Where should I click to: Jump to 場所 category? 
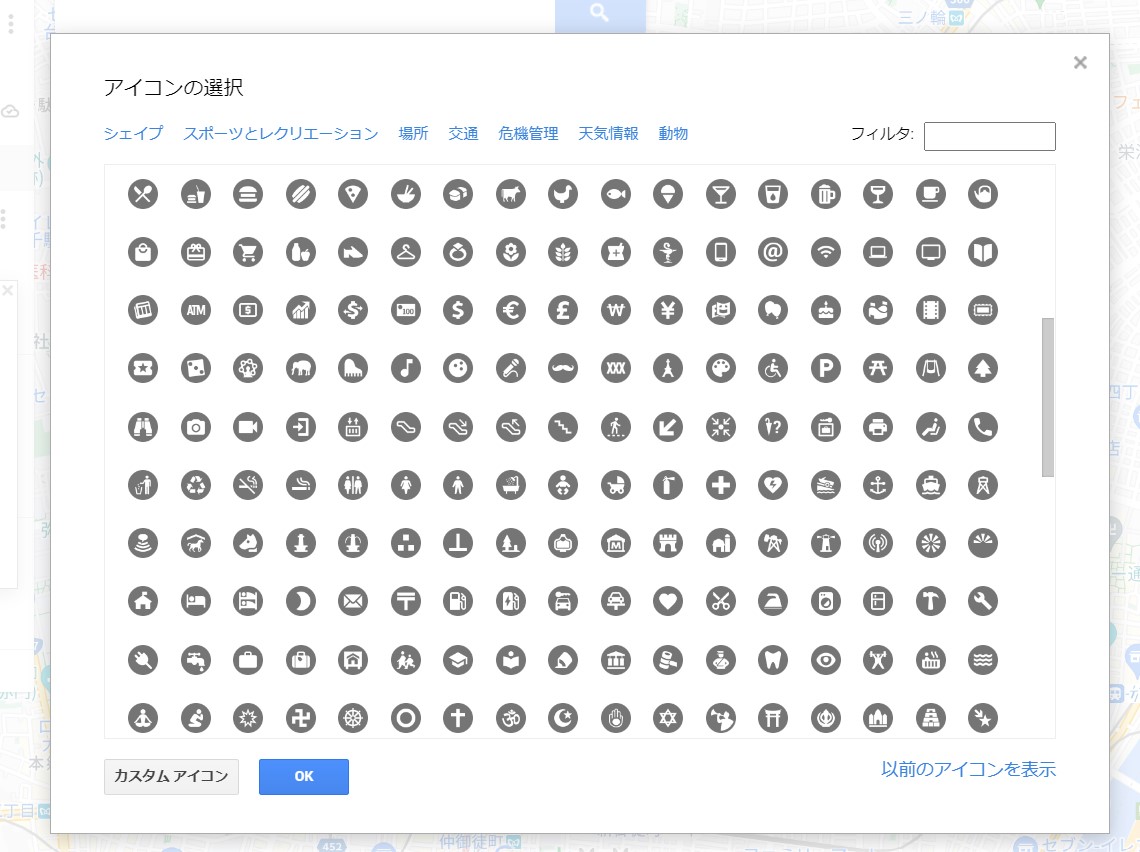coord(413,133)
